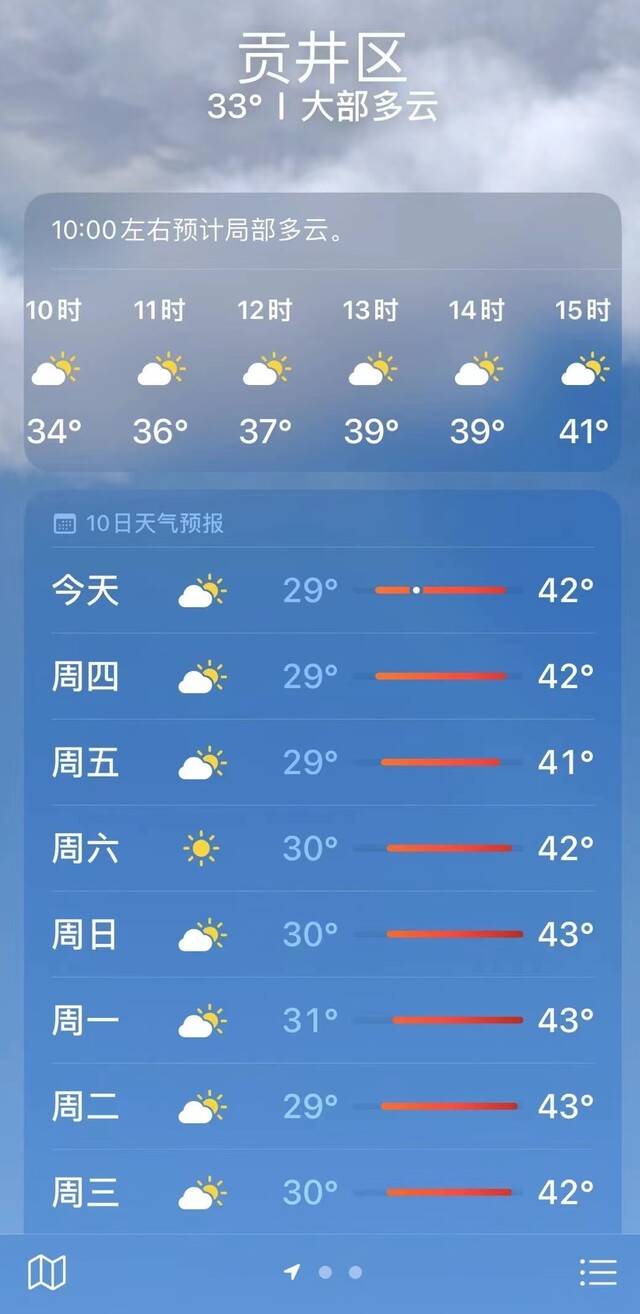Open the weather map
This screenshot has height=1314, width=640.
(x=47, y=1272)
